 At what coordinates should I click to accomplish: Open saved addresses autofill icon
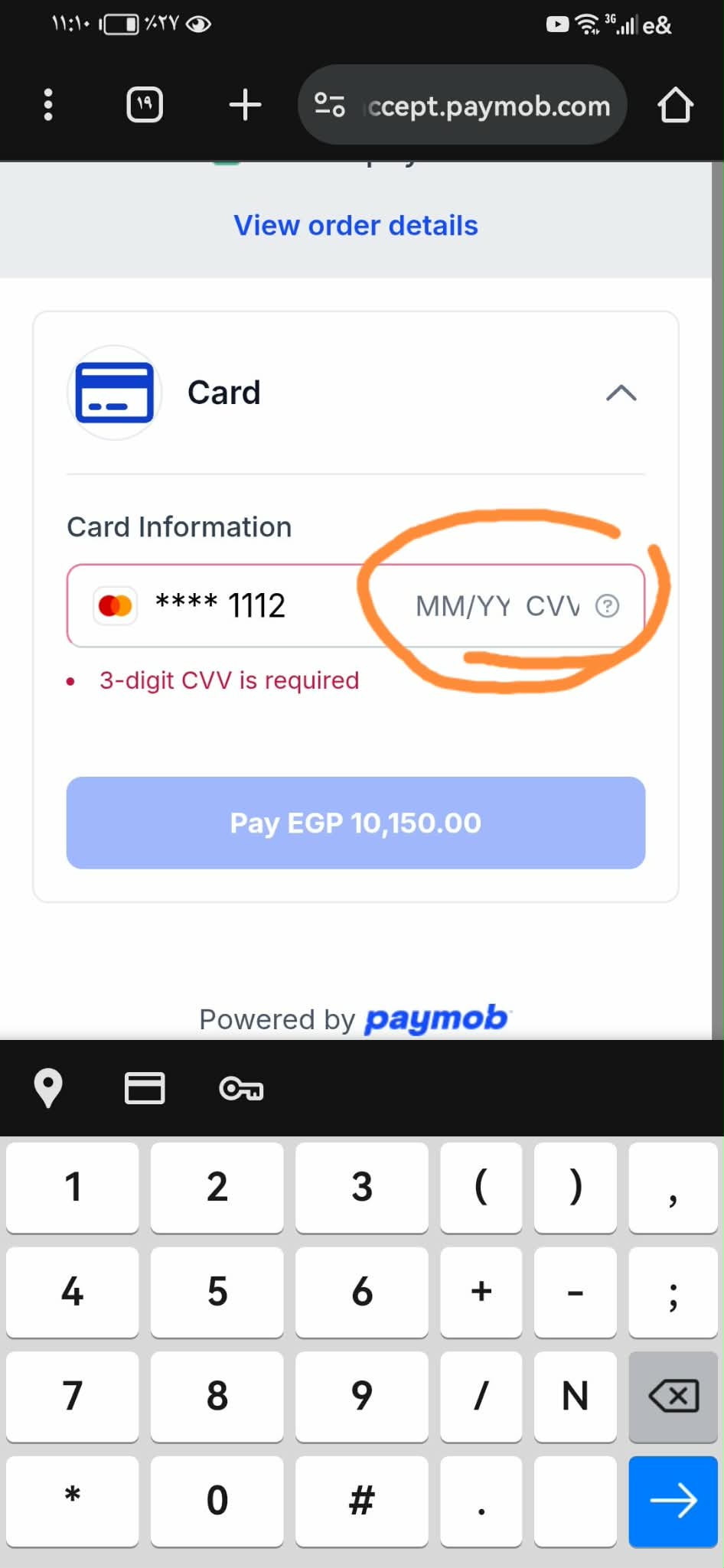pyautogui.click(x=48, y=1087)
